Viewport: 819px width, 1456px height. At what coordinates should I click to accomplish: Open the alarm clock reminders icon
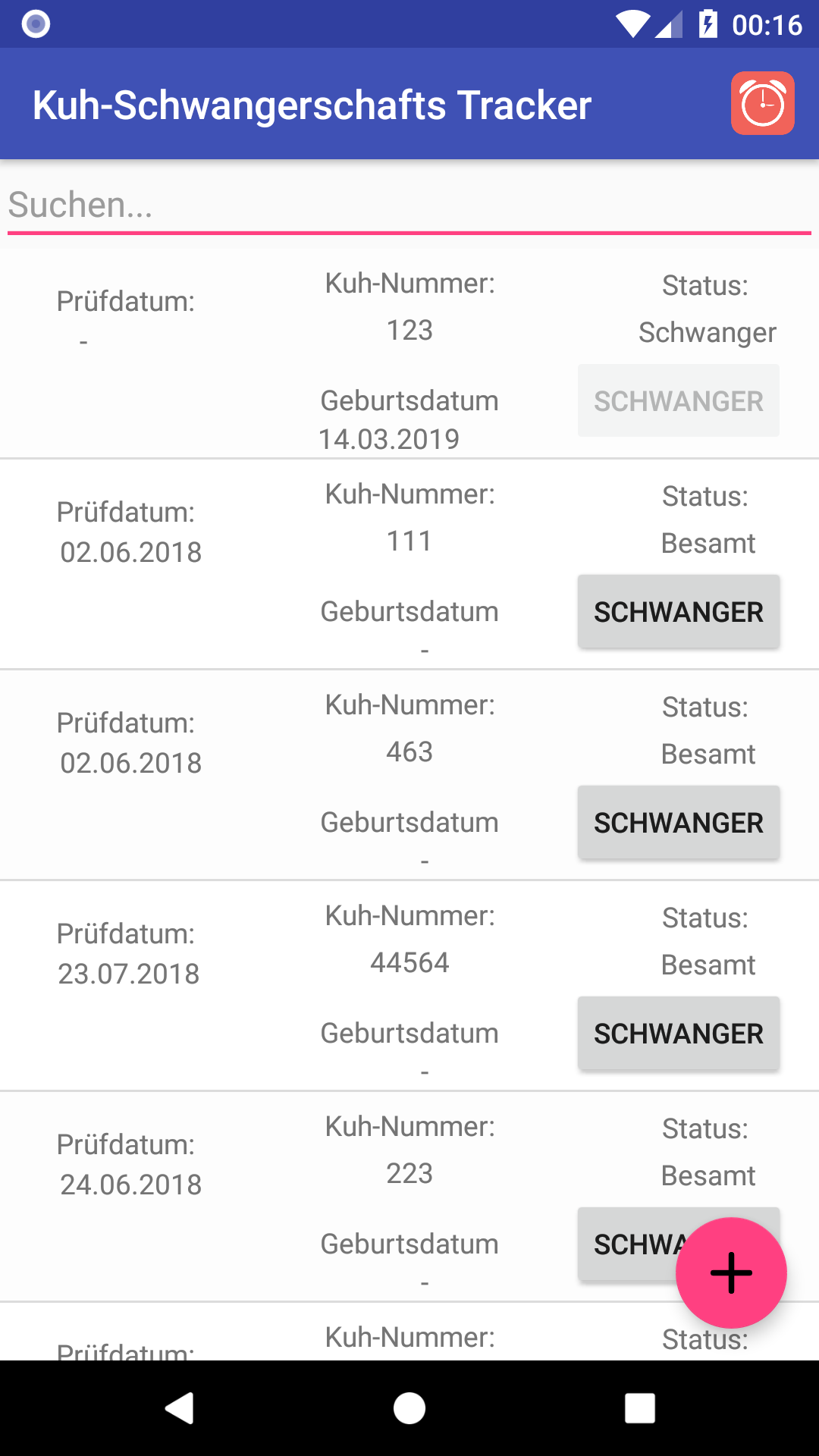click(762, 103)
